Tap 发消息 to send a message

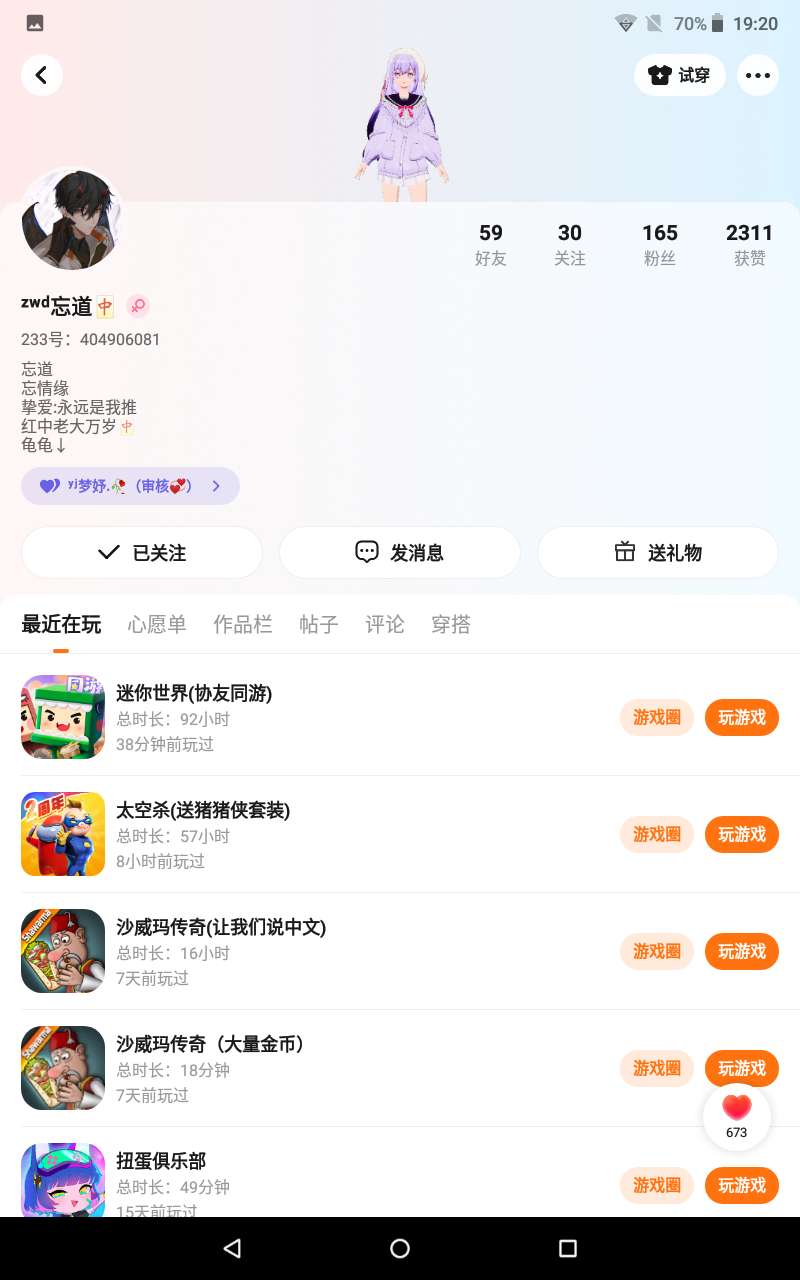[400, 552]
